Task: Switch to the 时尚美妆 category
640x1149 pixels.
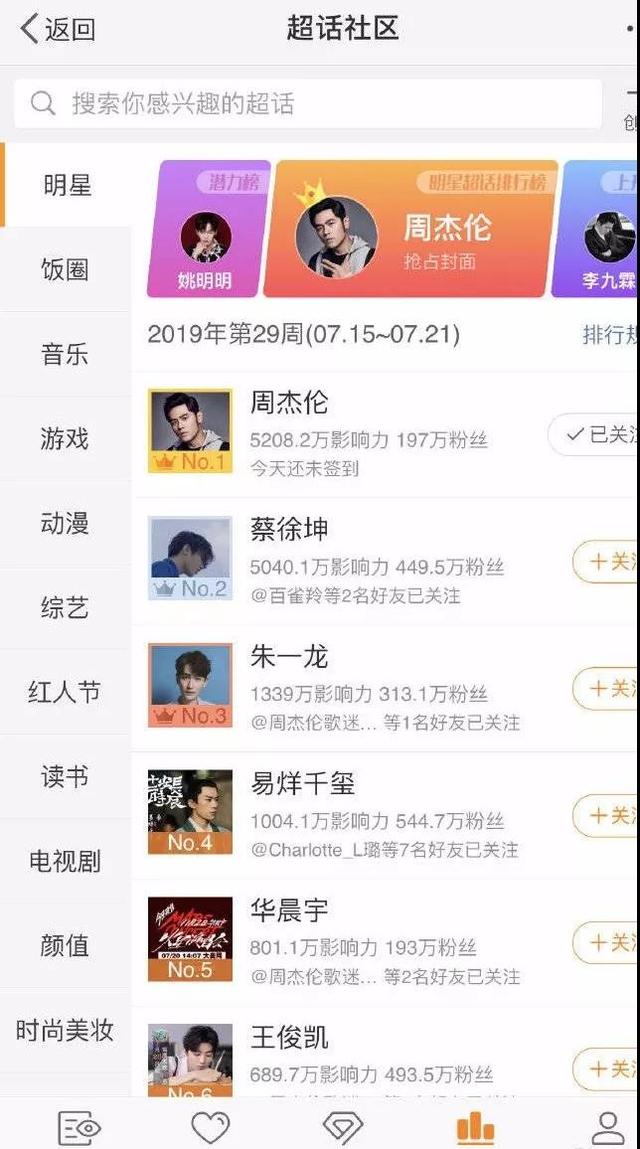Action: coord(66,1030)
